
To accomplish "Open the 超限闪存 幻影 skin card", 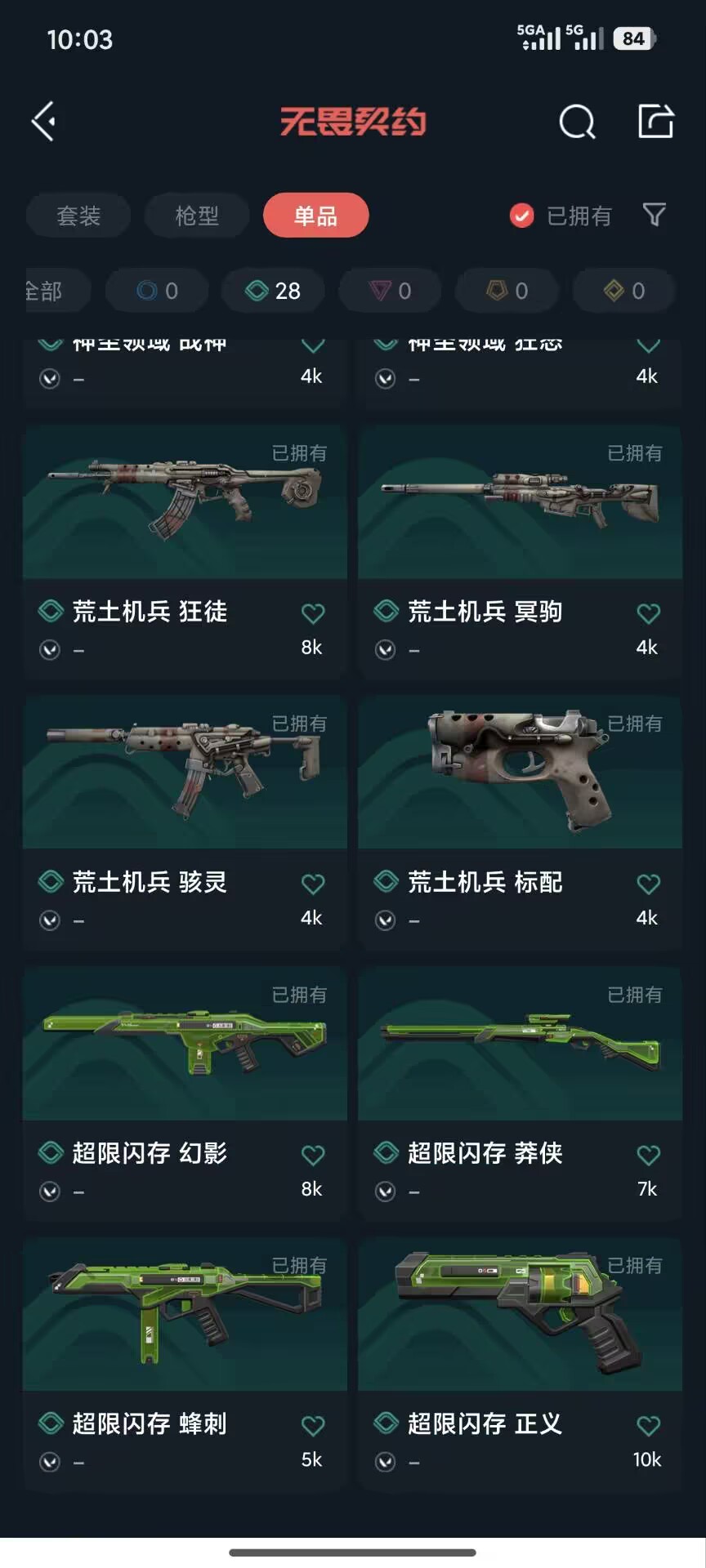I will tap(185, 1094).
